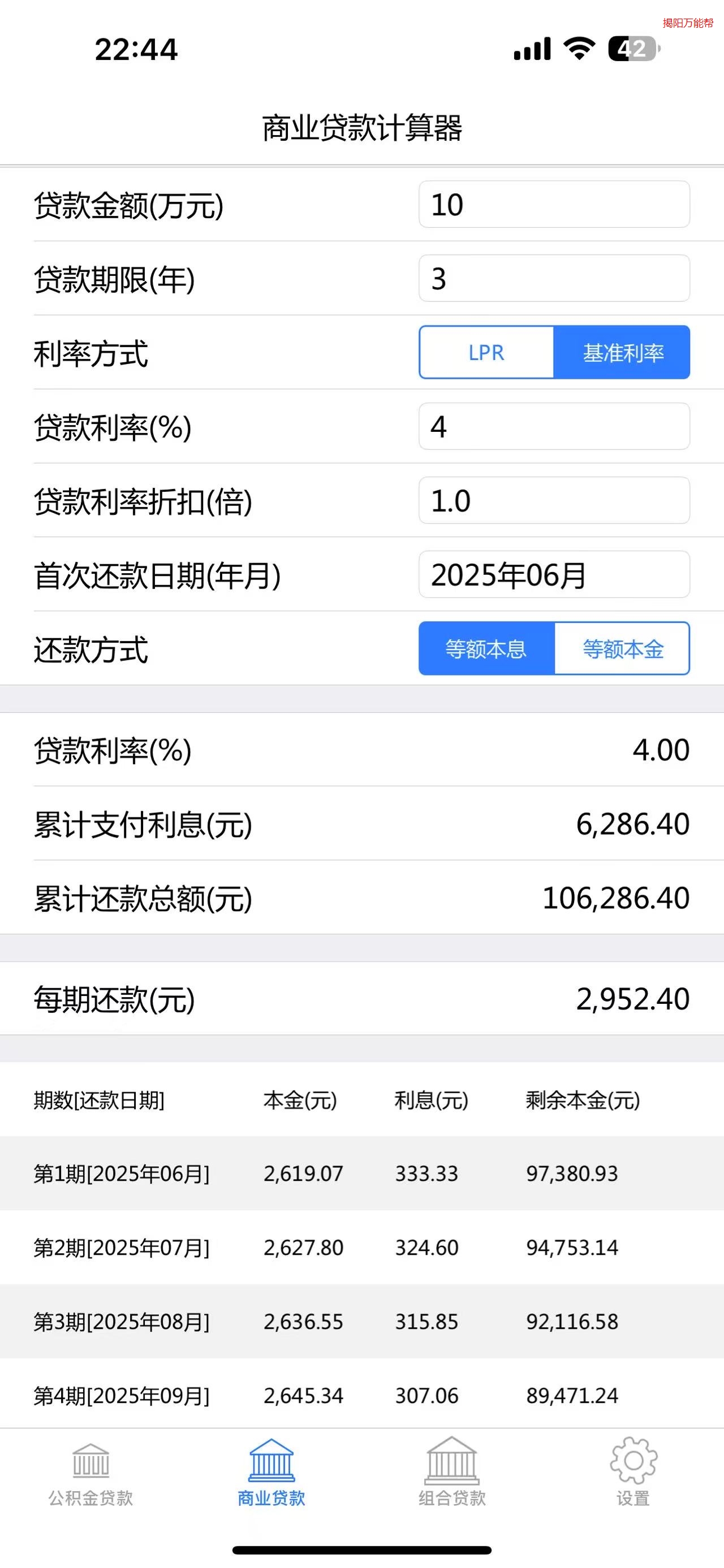Open the 设置 tab
724x1568 pixels.
(x=633, y=1474)
